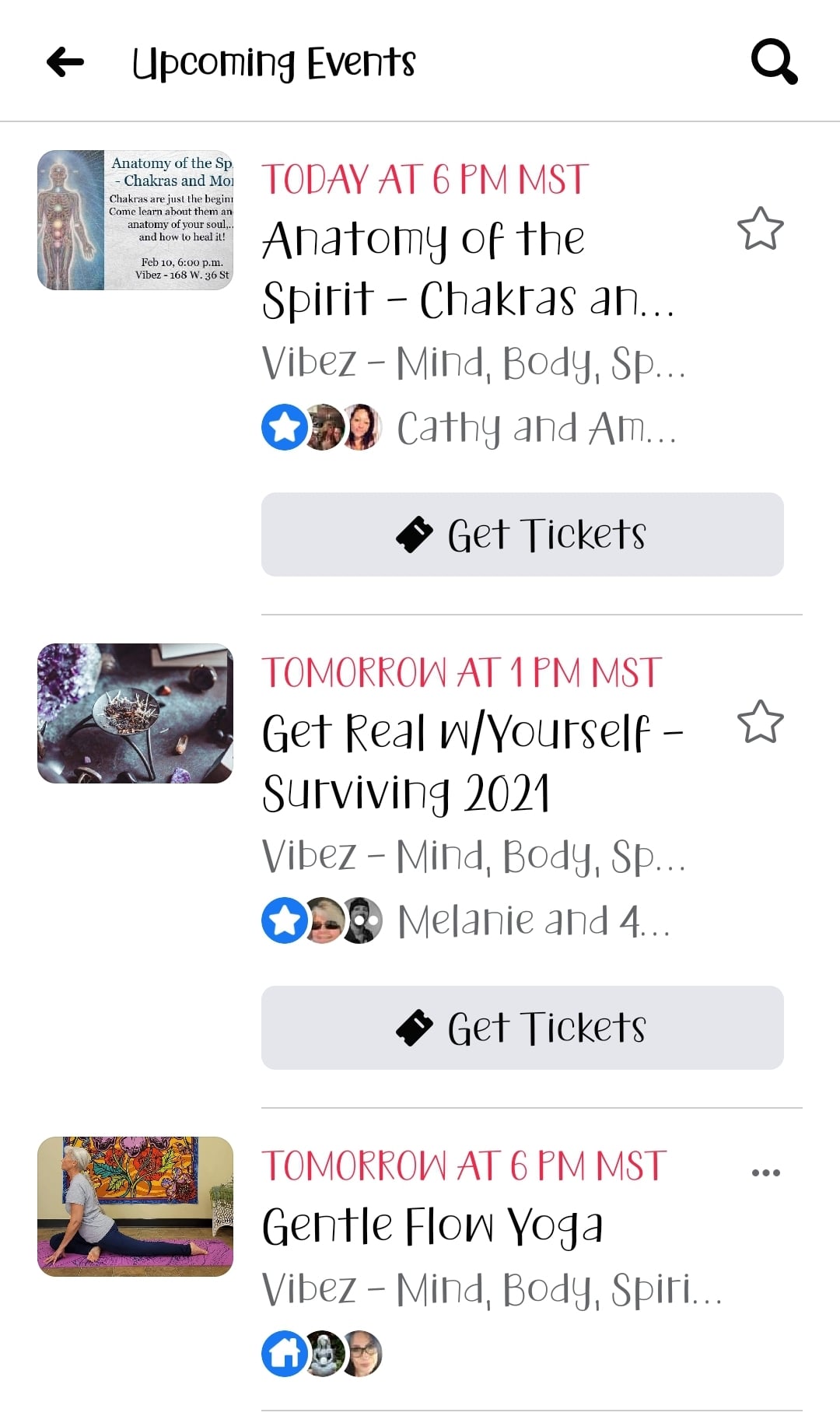
Task: View crystals image for Surviving 2021 event
Action: click(135, 713)
